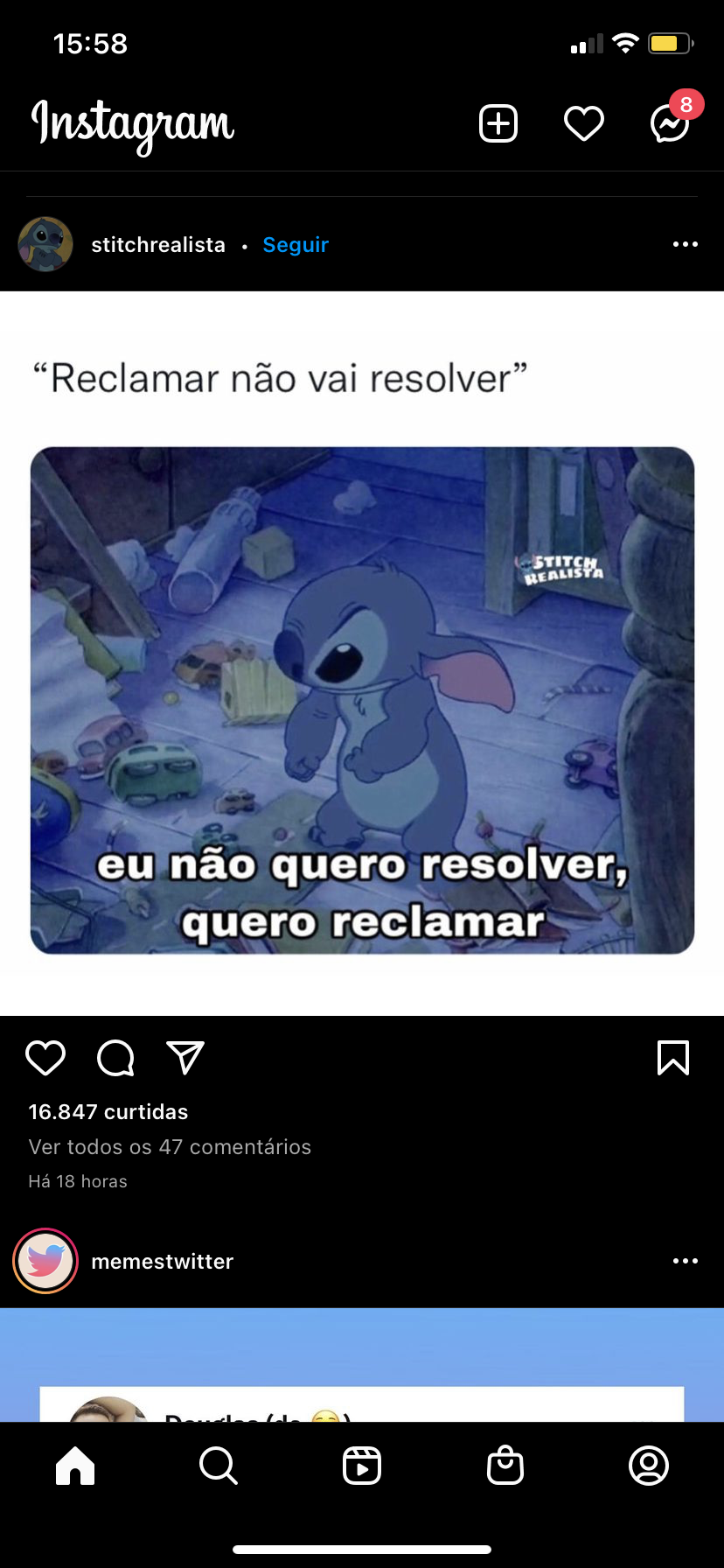Like stitchrealista's post

(45, 1058)
